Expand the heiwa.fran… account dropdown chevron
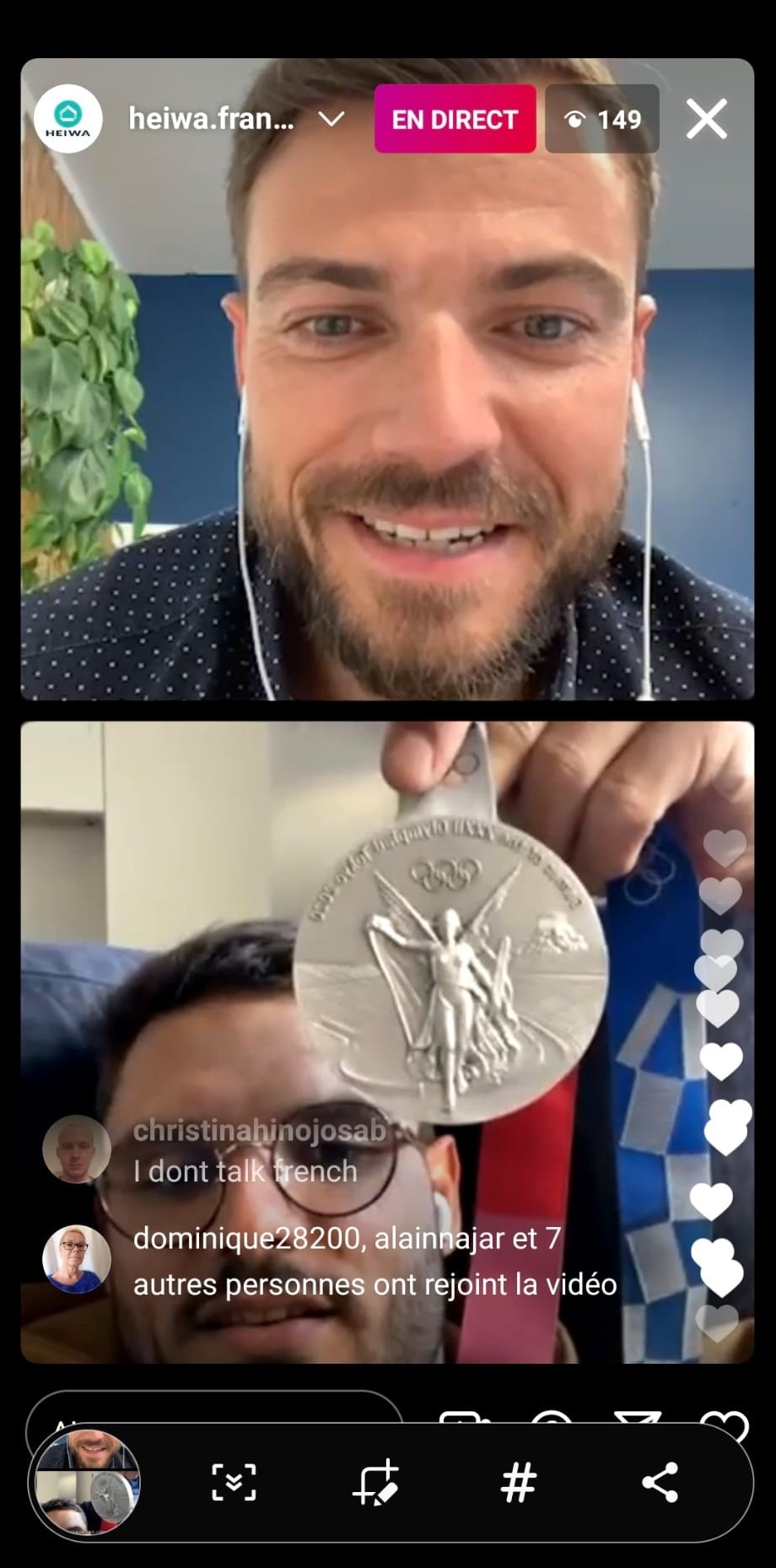The width and height of the screenshot is (776, 1568). [x=332, y=119]
